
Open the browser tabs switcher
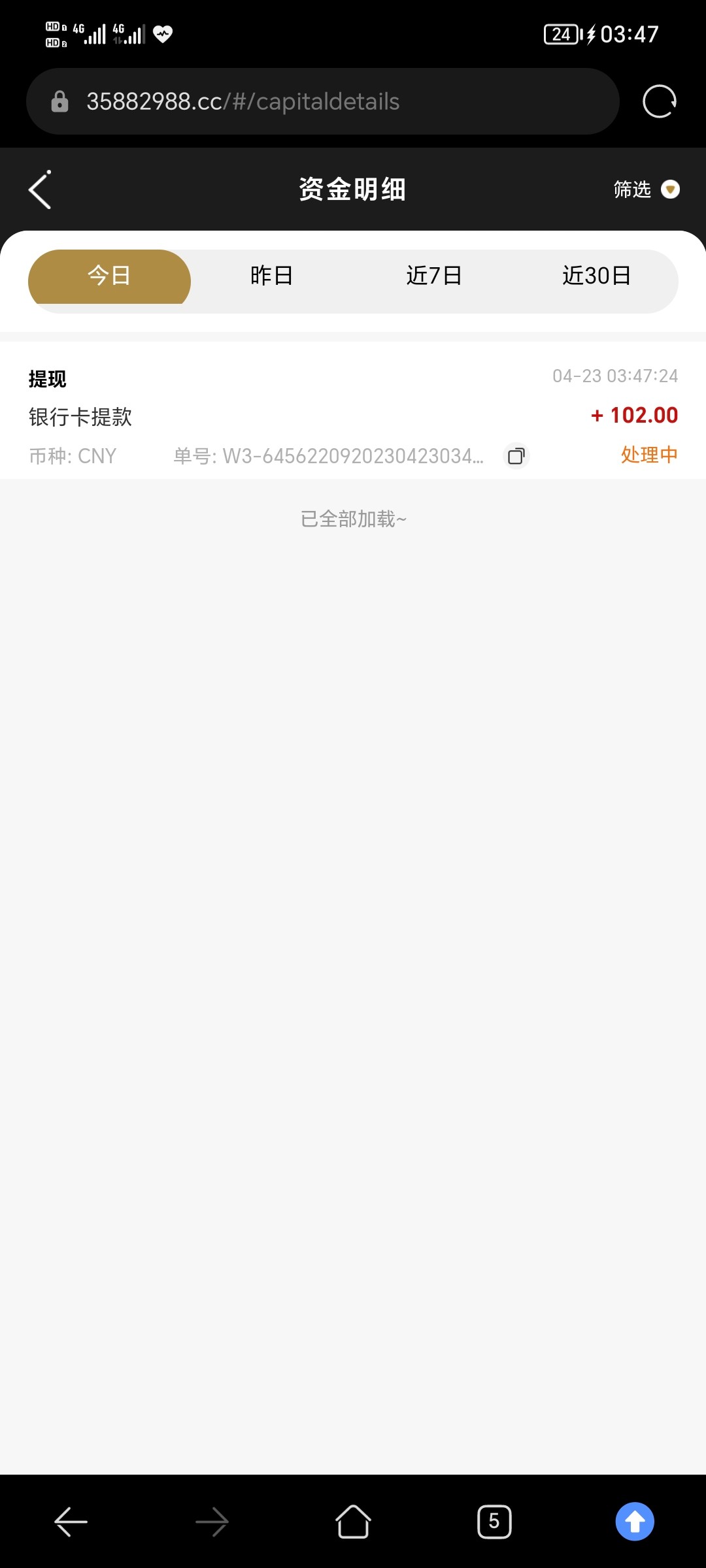pyautogui.click(x=494, y=1522)
